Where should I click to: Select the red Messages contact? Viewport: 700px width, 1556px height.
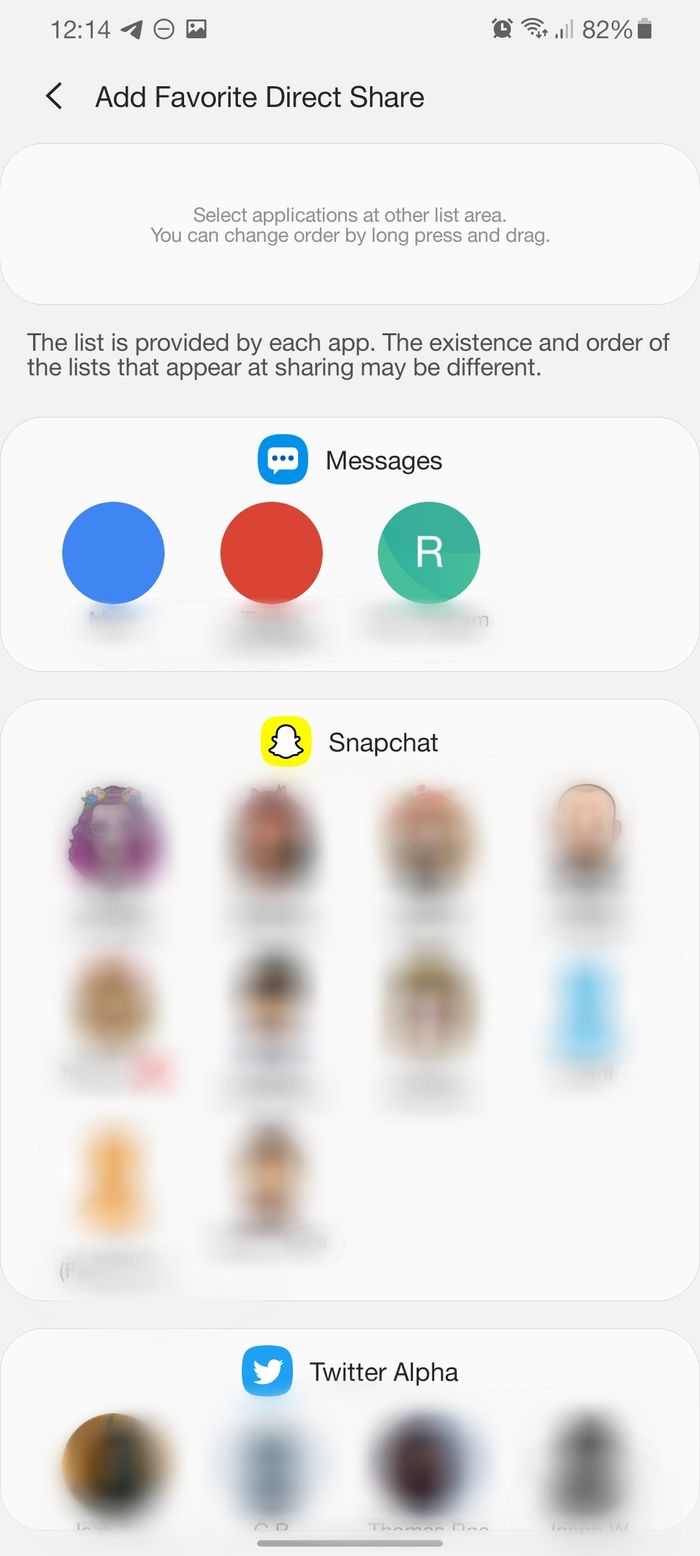pyautogui.click(x=271, y=553)
